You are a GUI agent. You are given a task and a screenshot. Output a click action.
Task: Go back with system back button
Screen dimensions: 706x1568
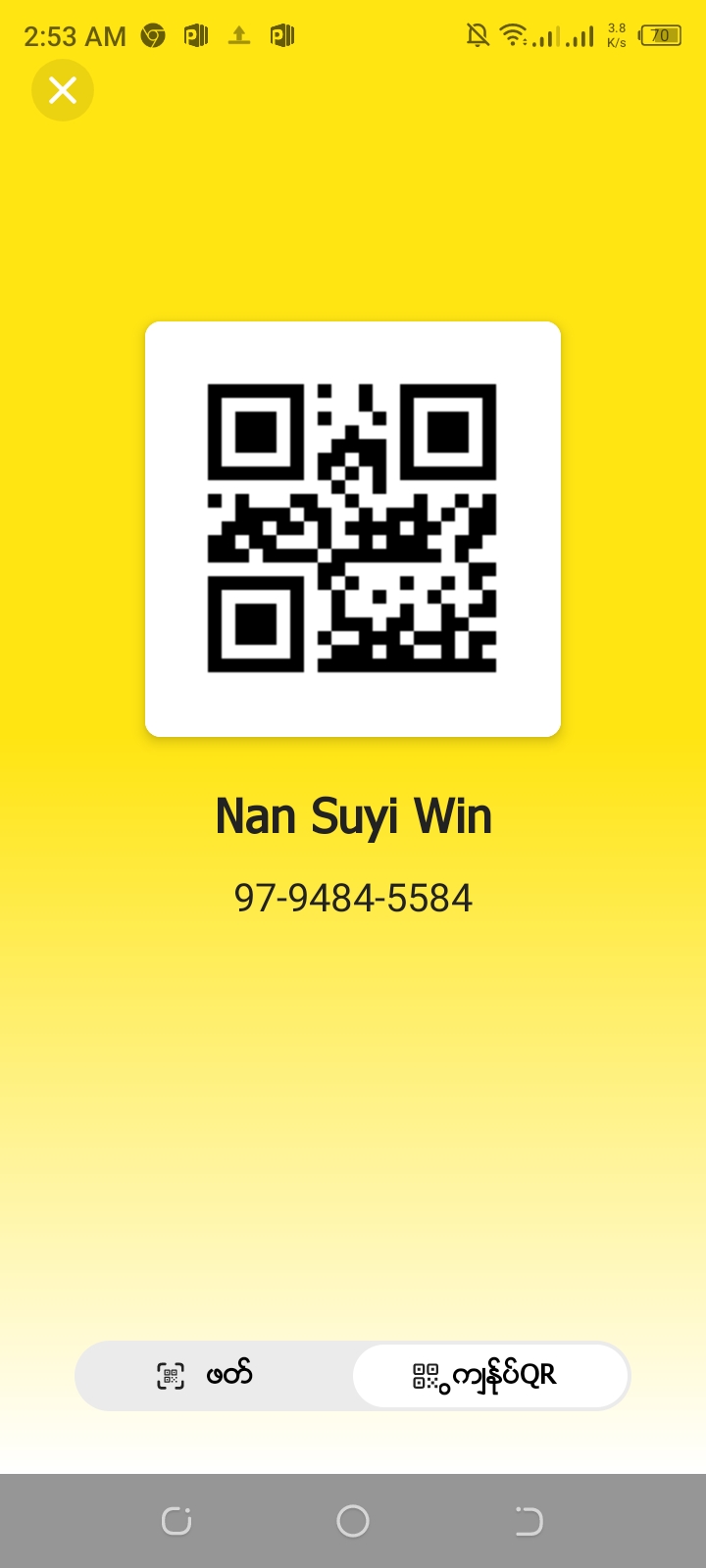tap(529, 1521)
